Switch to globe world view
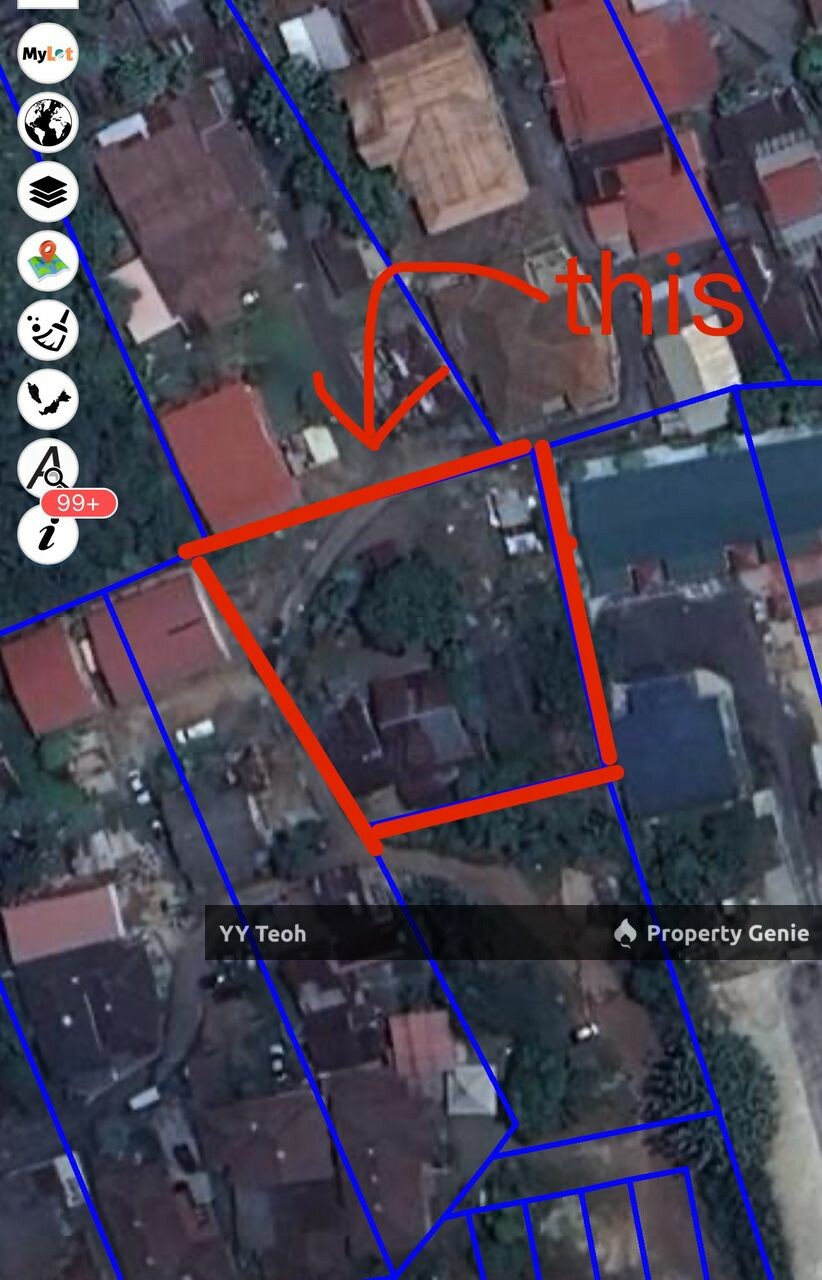 pos(47,122)
